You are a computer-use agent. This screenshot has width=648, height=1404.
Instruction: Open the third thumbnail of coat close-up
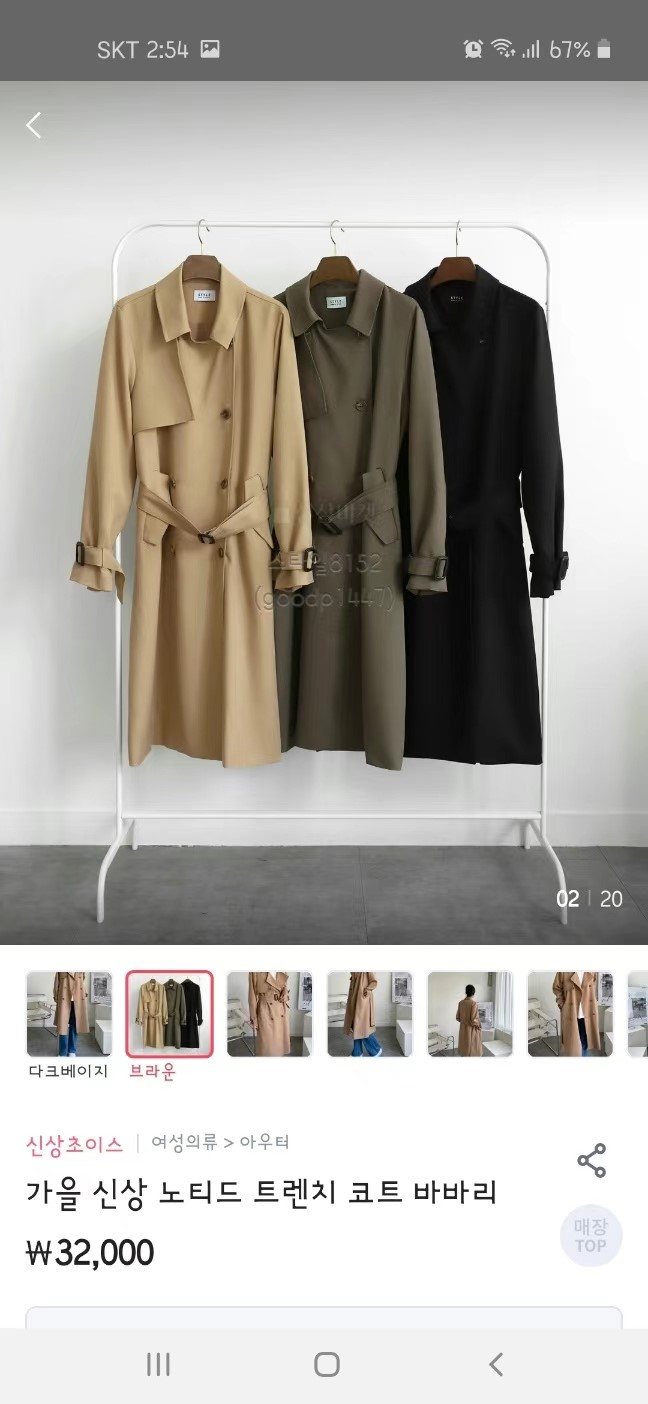(269, 1014)
